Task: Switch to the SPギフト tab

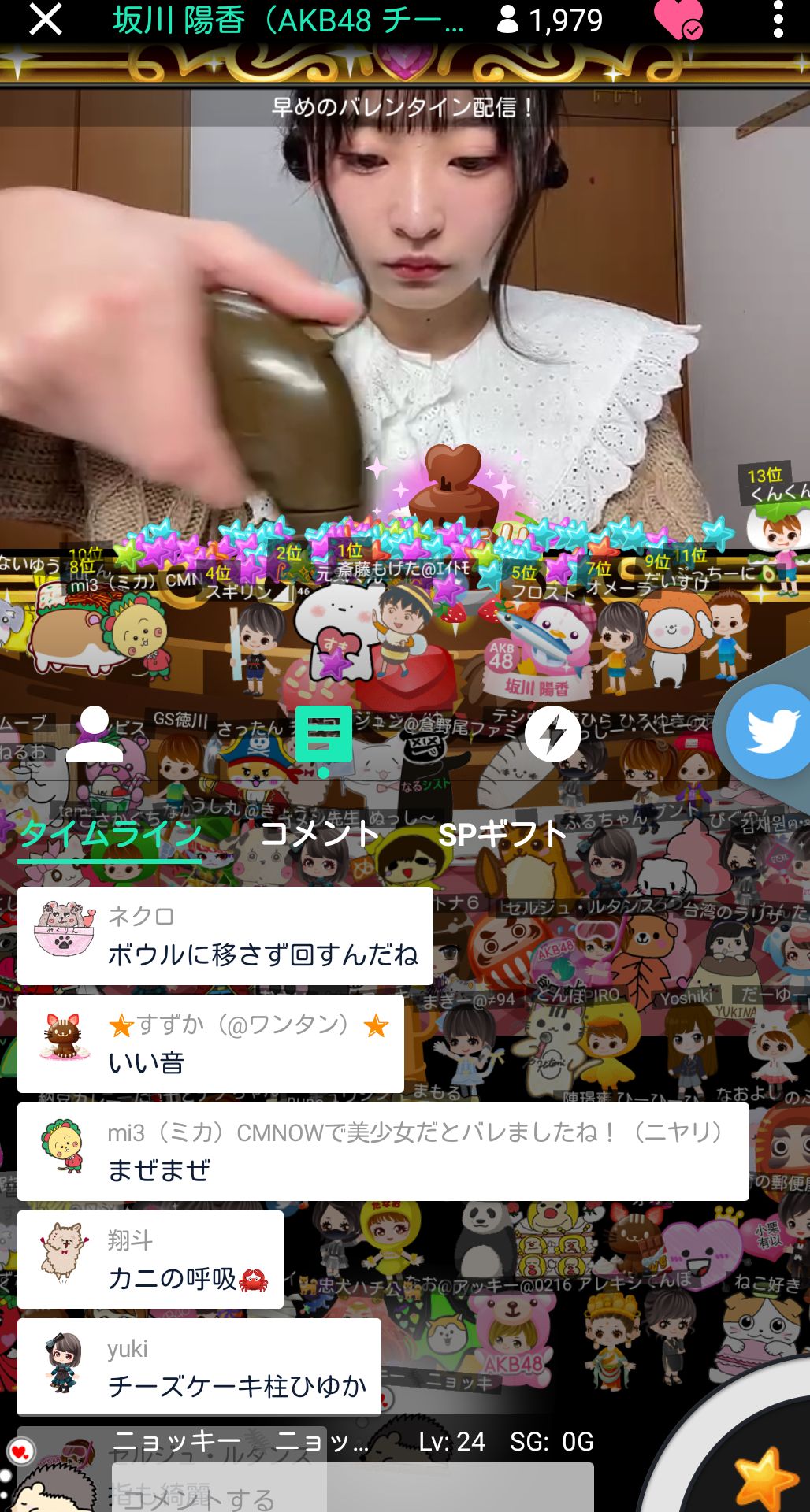Action: pos(502,835)
